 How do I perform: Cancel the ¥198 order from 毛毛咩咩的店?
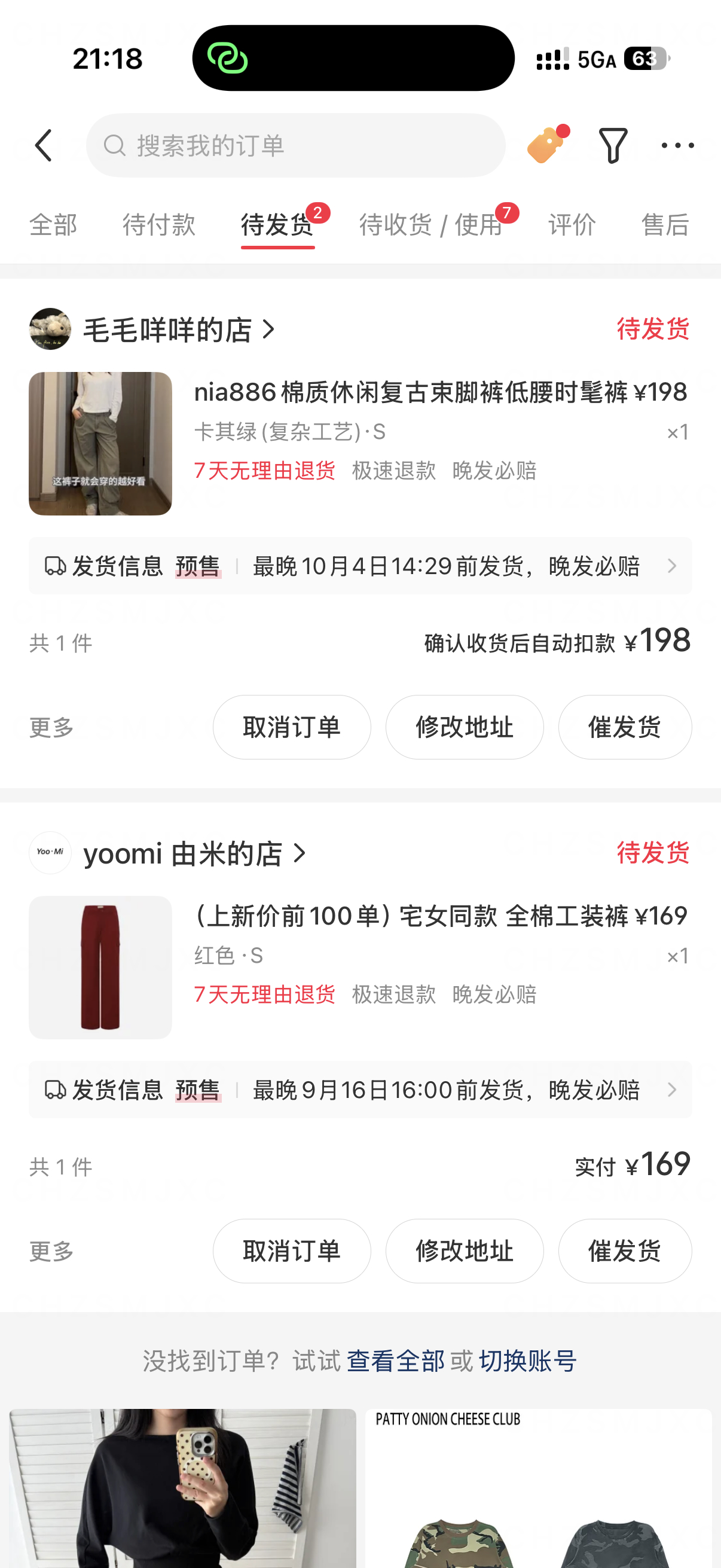click(291, 727)
